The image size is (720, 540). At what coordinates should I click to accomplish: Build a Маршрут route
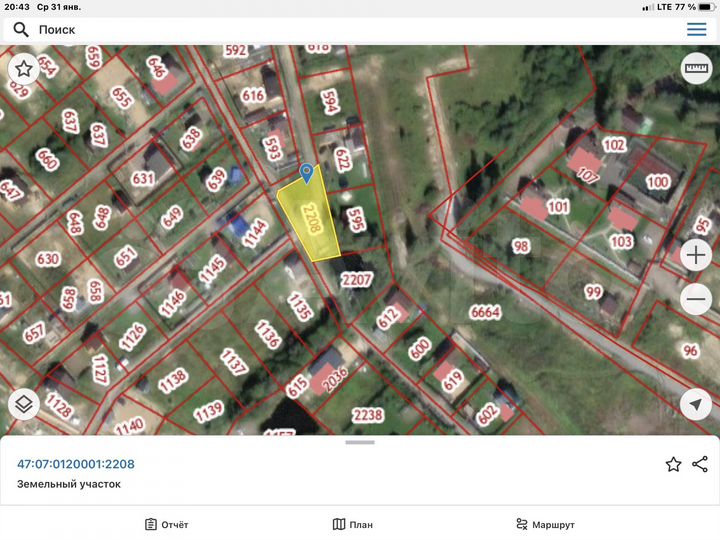click(545, 524)
